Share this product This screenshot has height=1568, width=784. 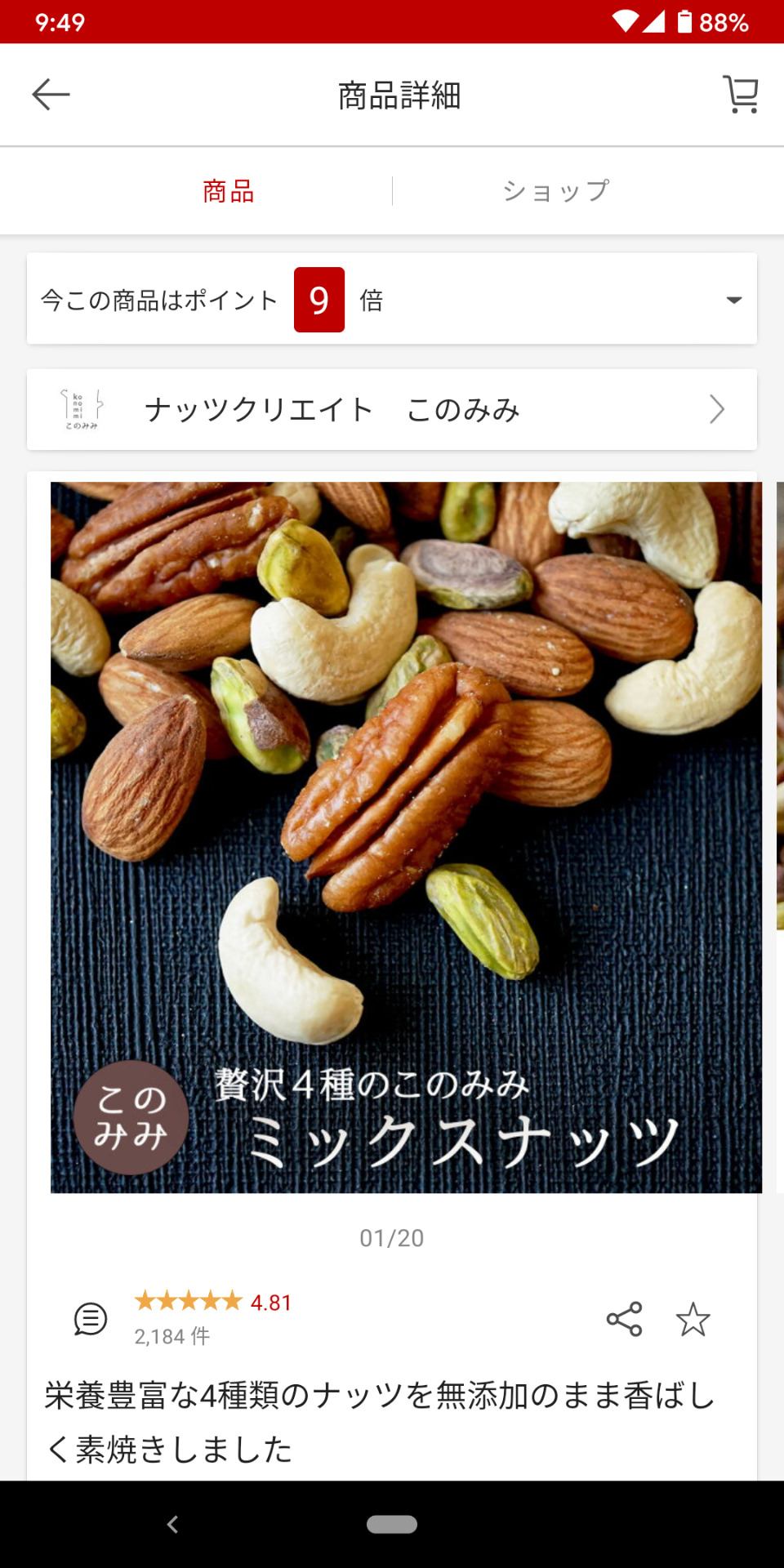coord(625,1319)
